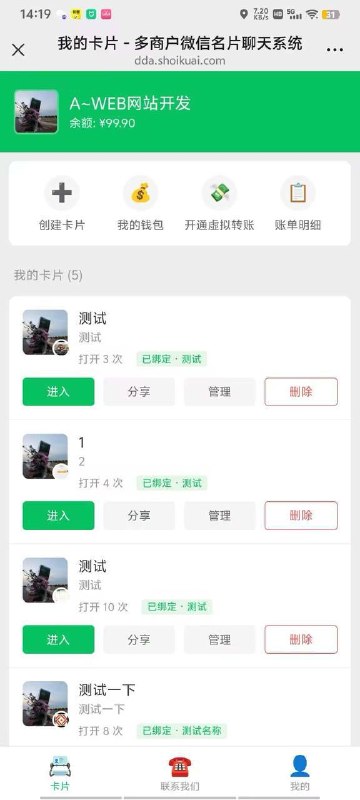Image resolution: width=360 pixels, height=800 pixels.
Task: Tap 管理 on the card named 1
Action: tap(220, 515)
